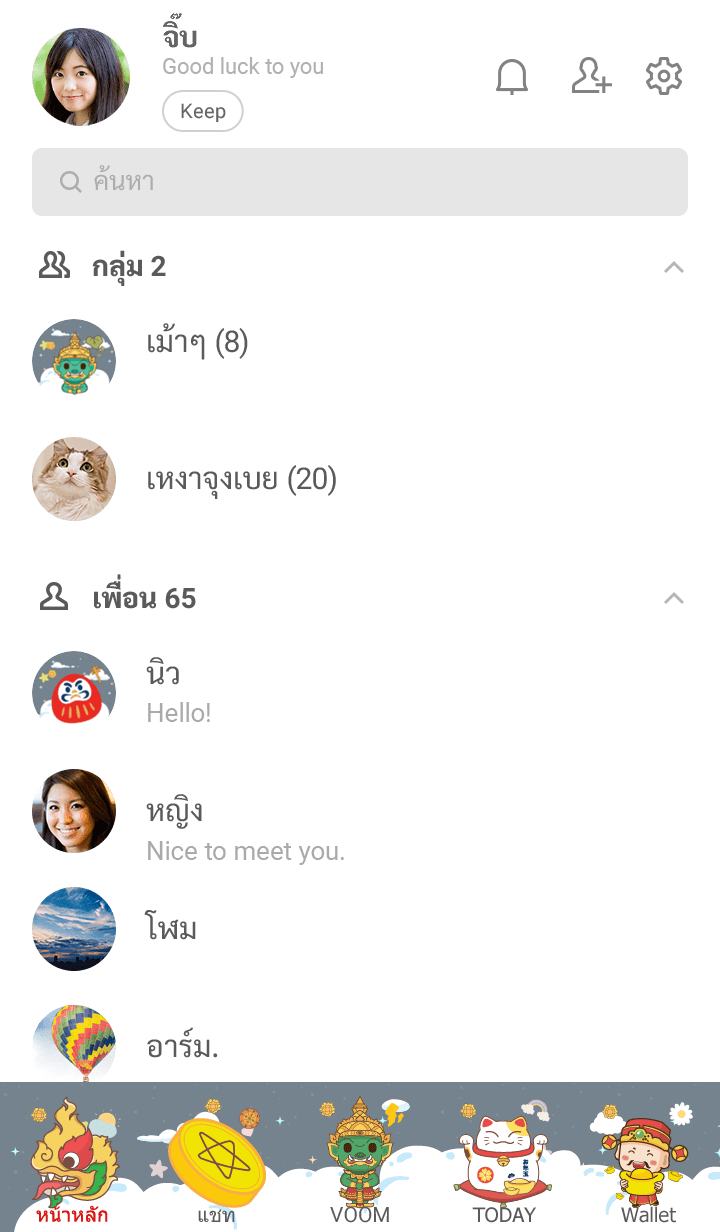The width and height of the screenshot is (720, 1232).
Task: Select the หน้าหลัก home tab
Action: point(72,1170)
